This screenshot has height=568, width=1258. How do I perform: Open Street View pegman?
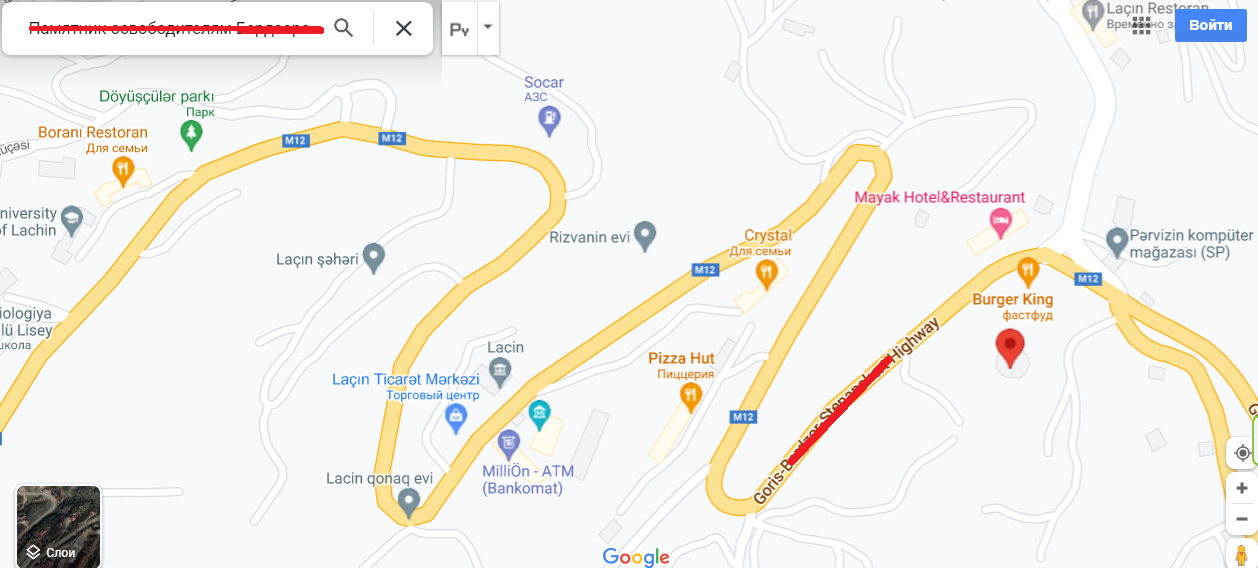[1242, 554]
